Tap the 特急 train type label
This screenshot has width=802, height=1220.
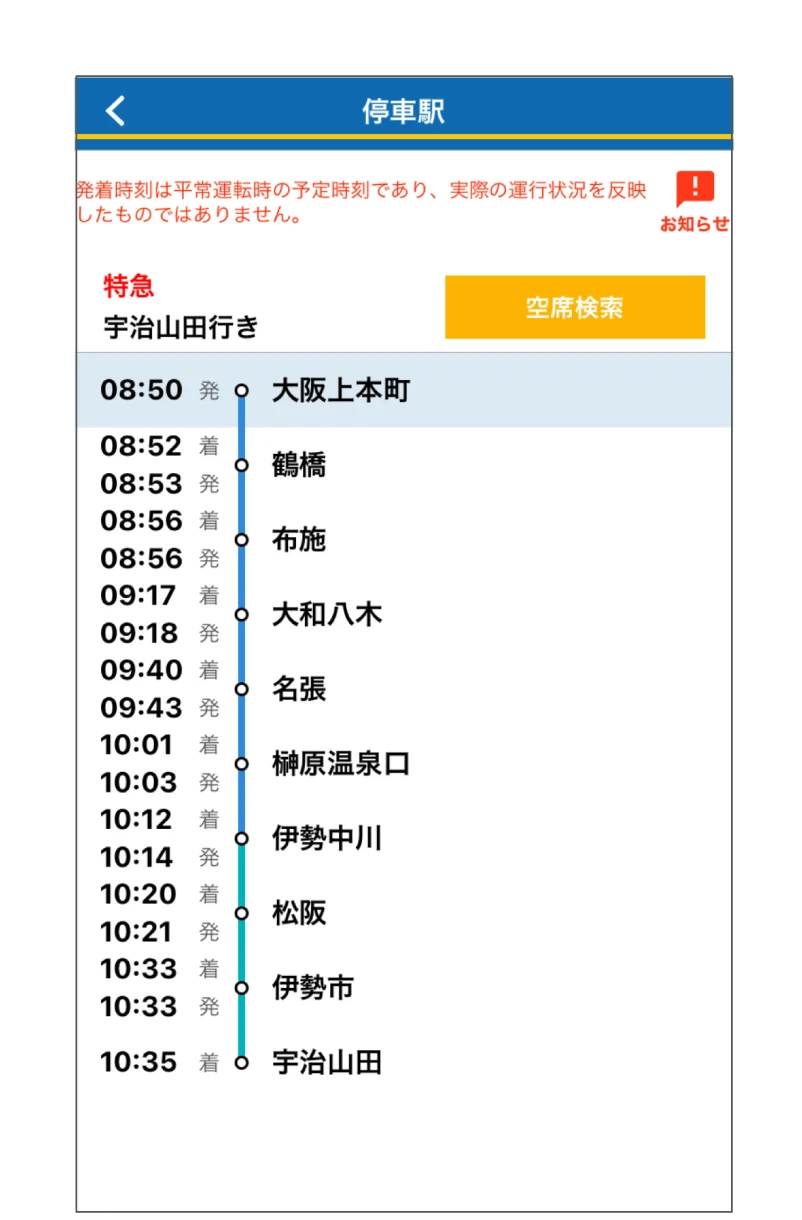click(x=127, y=286)
